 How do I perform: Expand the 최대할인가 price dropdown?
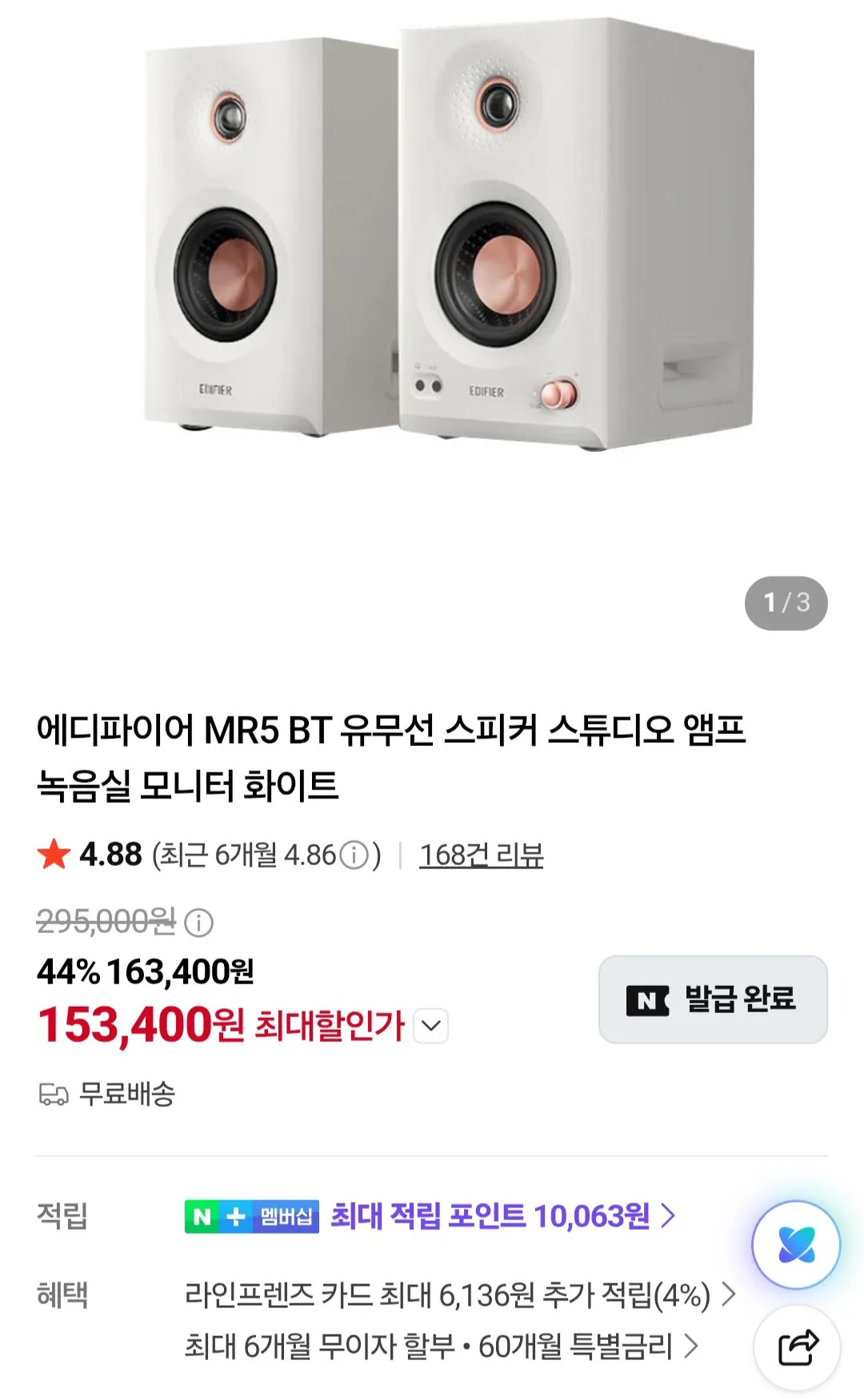point(431,1026)
